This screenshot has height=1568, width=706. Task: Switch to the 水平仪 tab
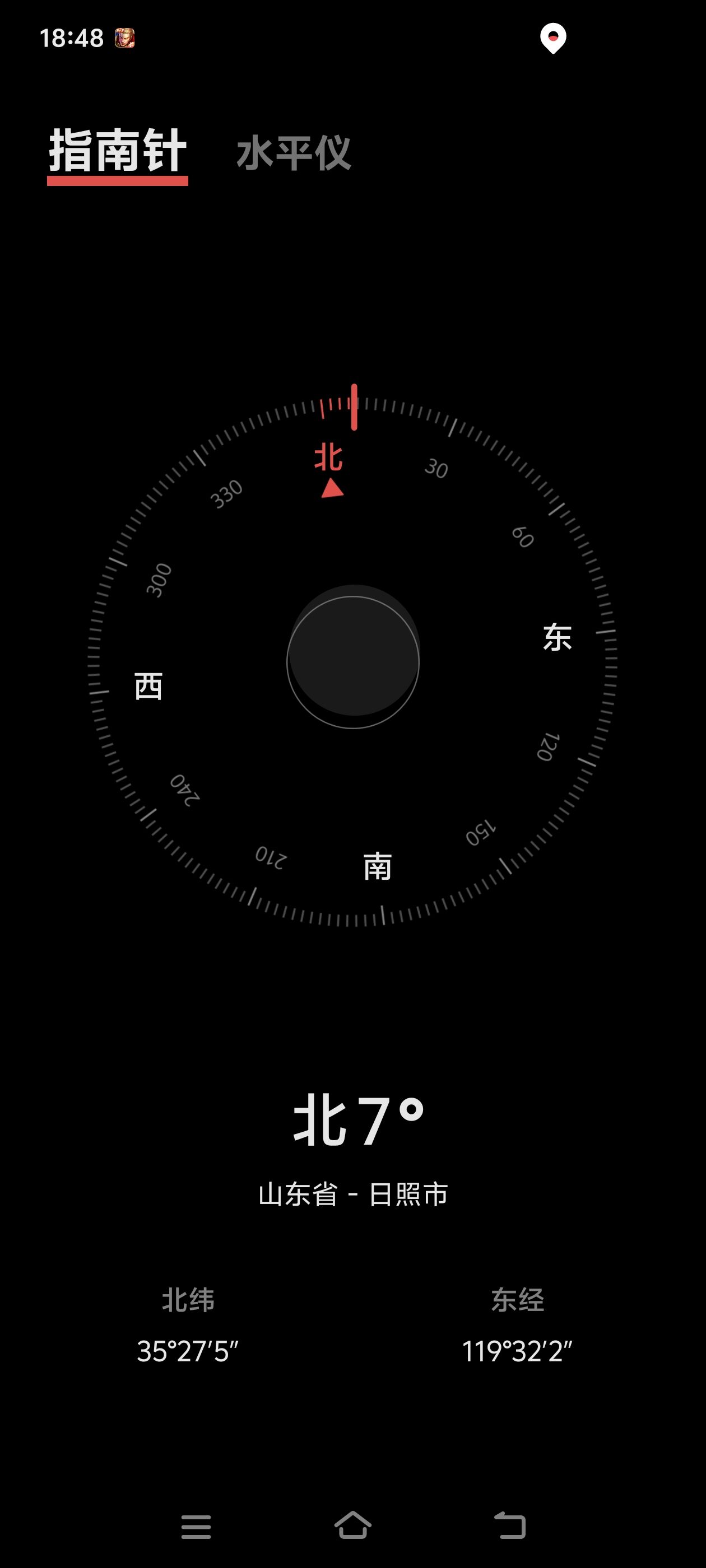[x=293, y=153]
